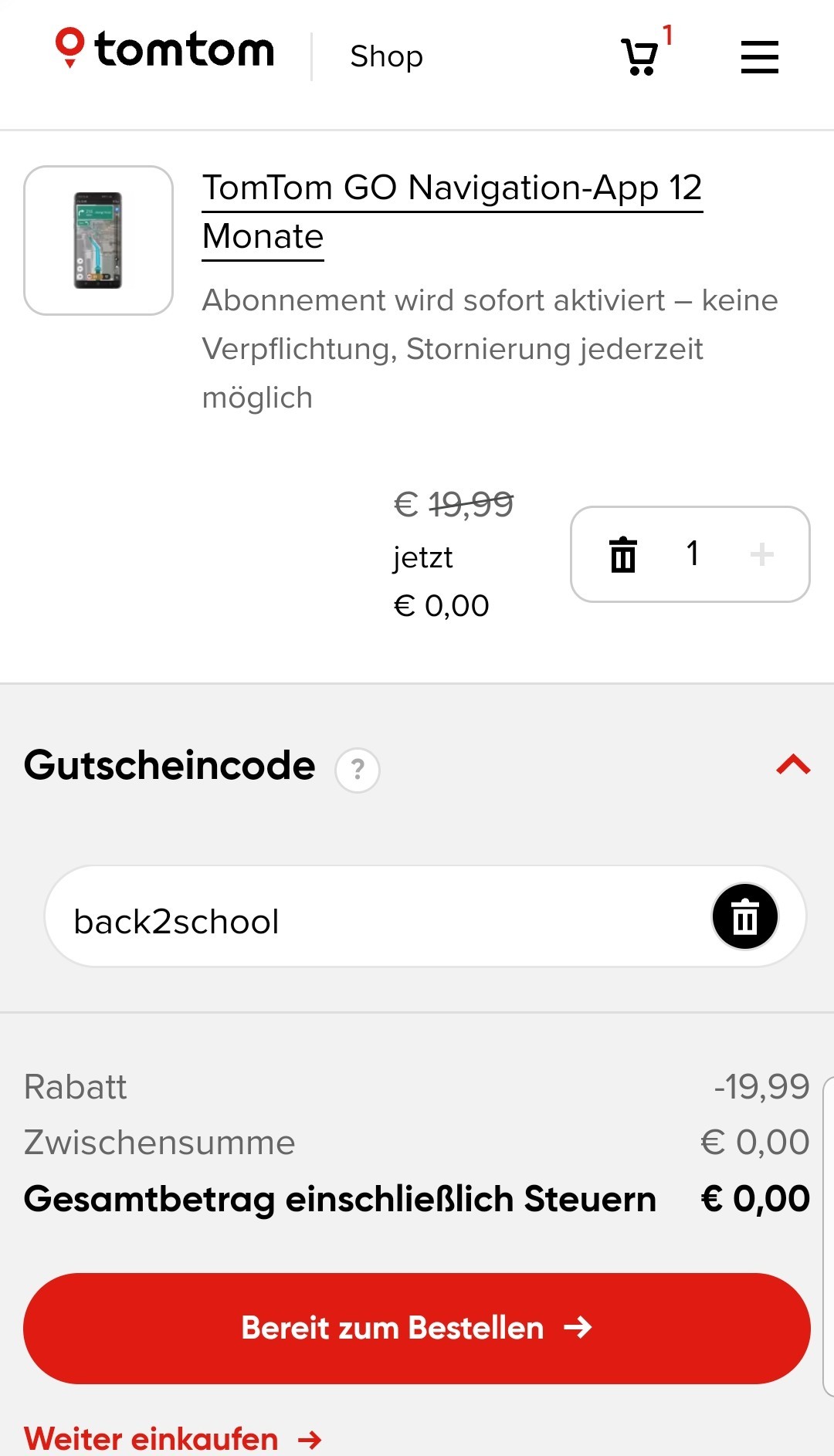
Task: Open TomTom GO Navigation-App 12 Monate link
Action: [452, 212]
